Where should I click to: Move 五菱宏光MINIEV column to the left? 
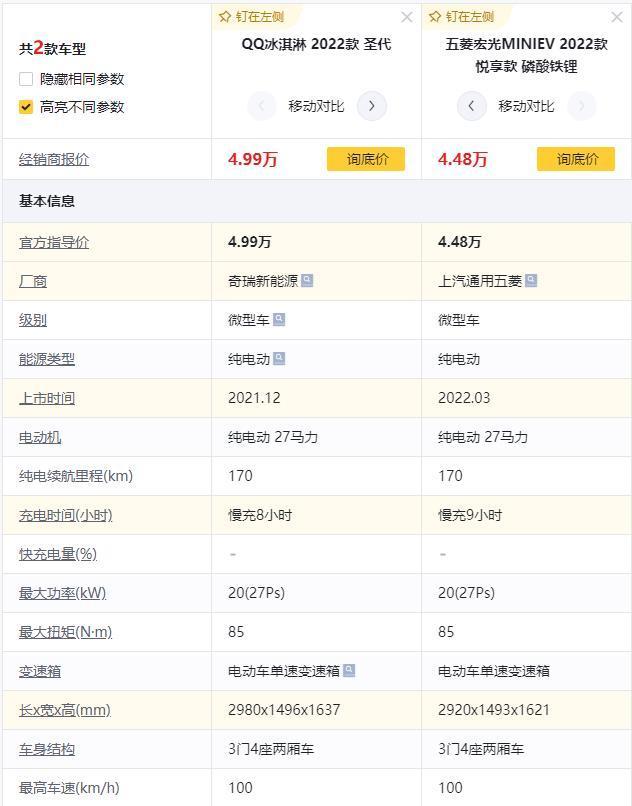point(471,106)
